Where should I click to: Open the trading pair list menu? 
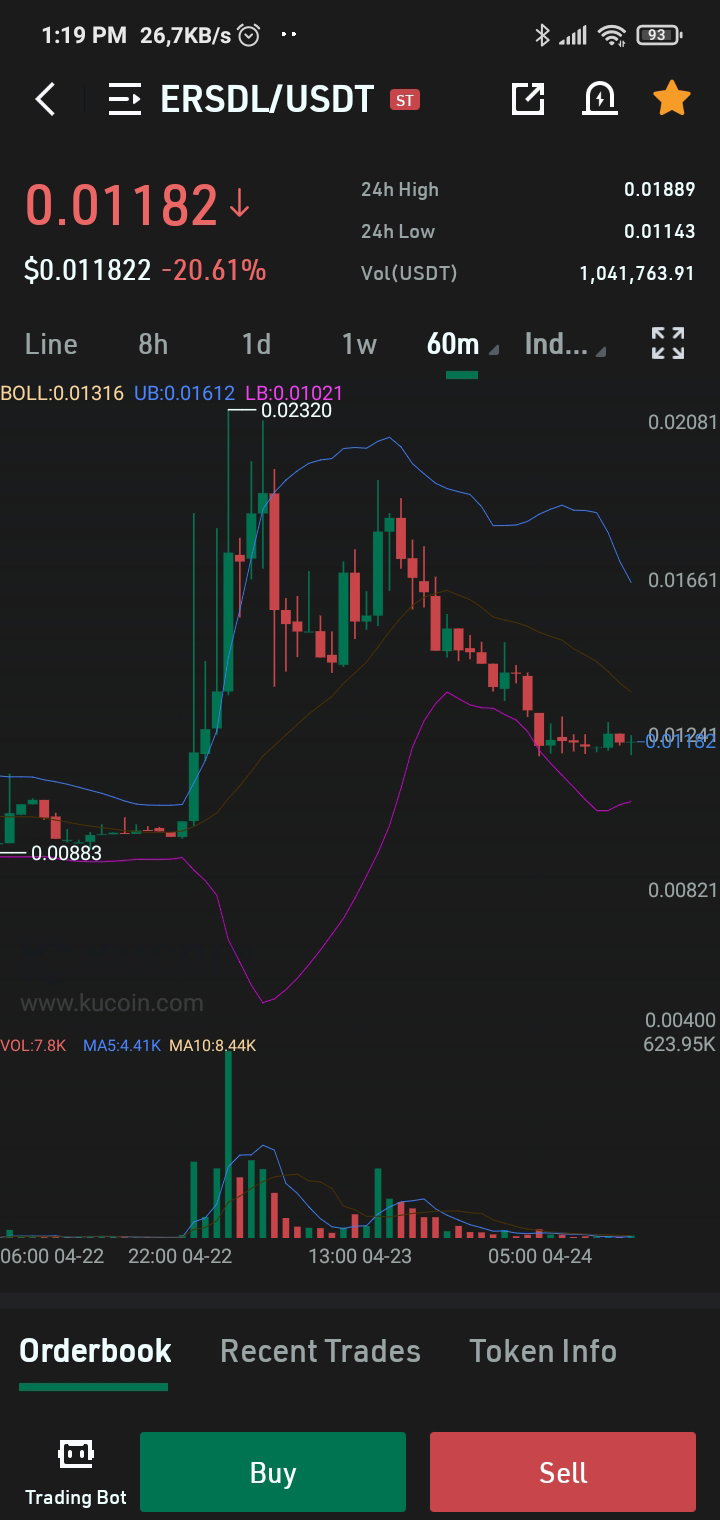point(125,99)
